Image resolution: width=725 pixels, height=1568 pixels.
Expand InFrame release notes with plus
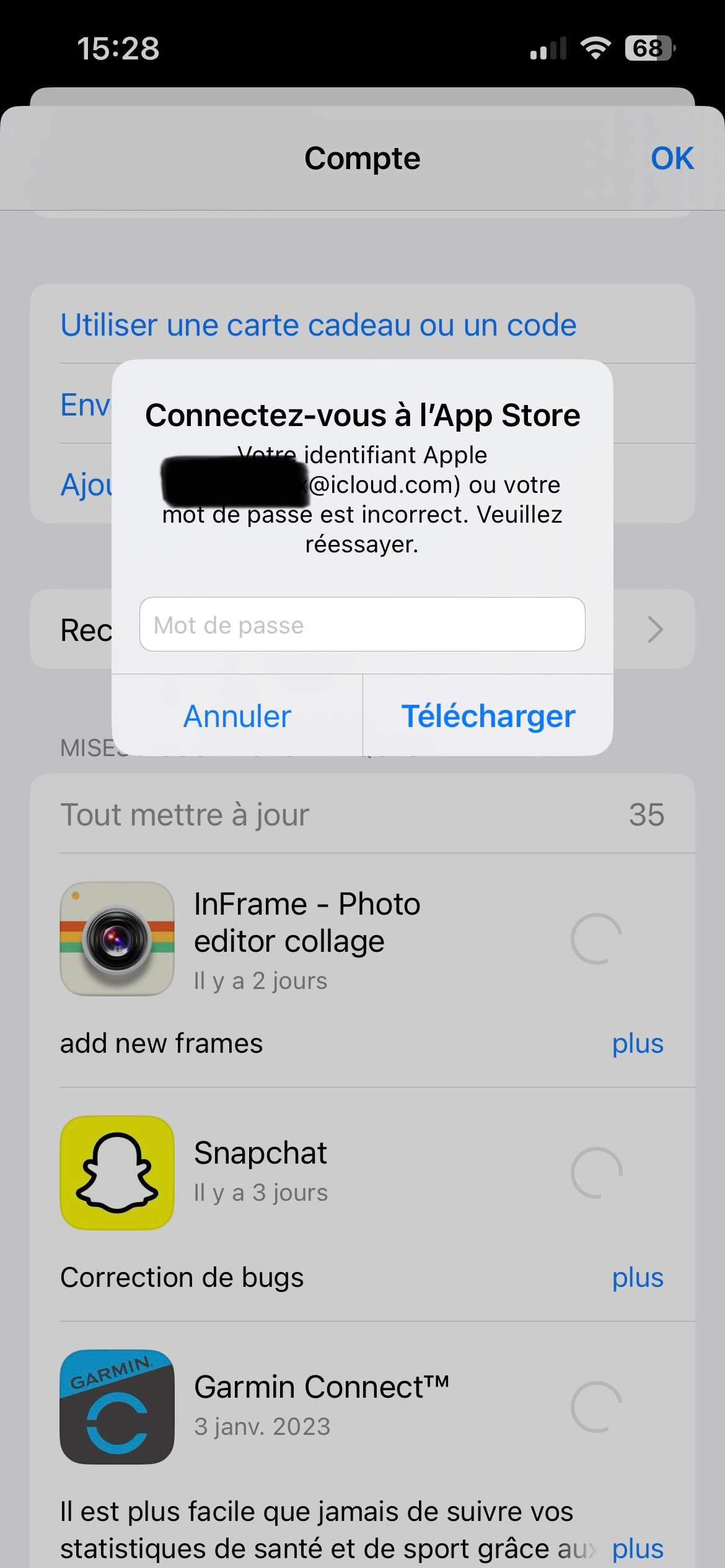[638, 1043]
